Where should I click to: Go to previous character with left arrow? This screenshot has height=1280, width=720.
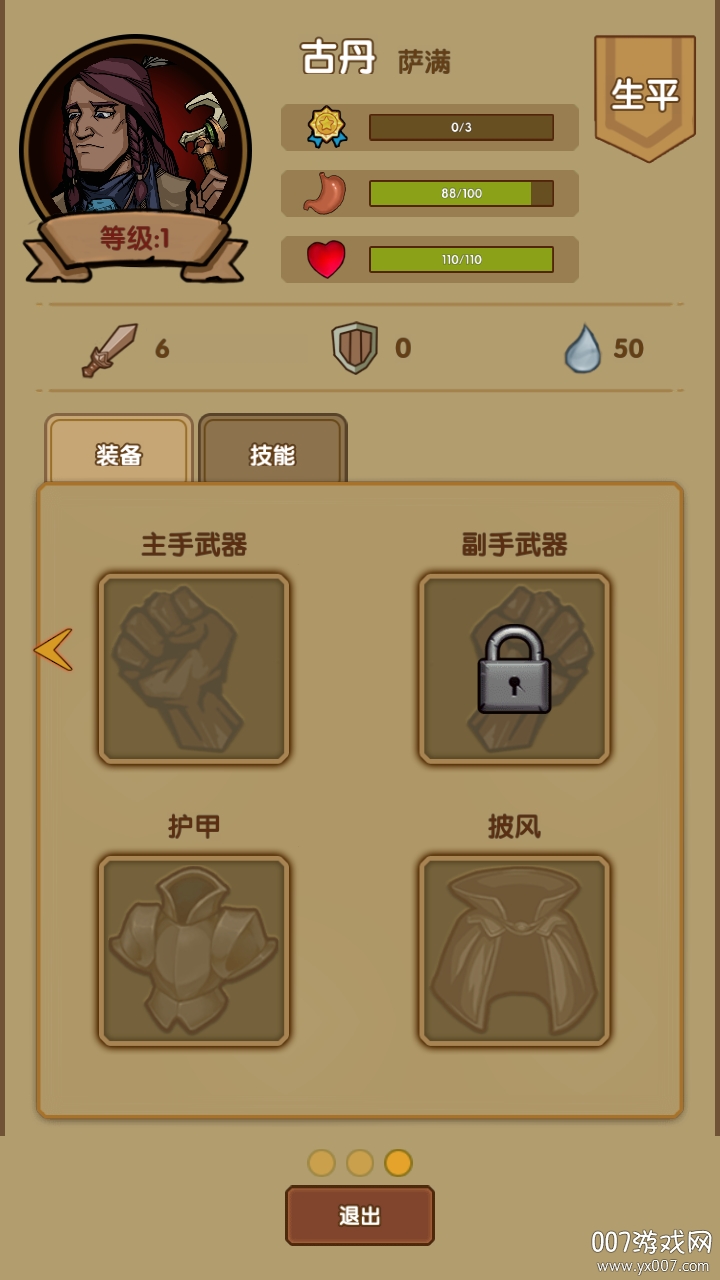(54, 649)
